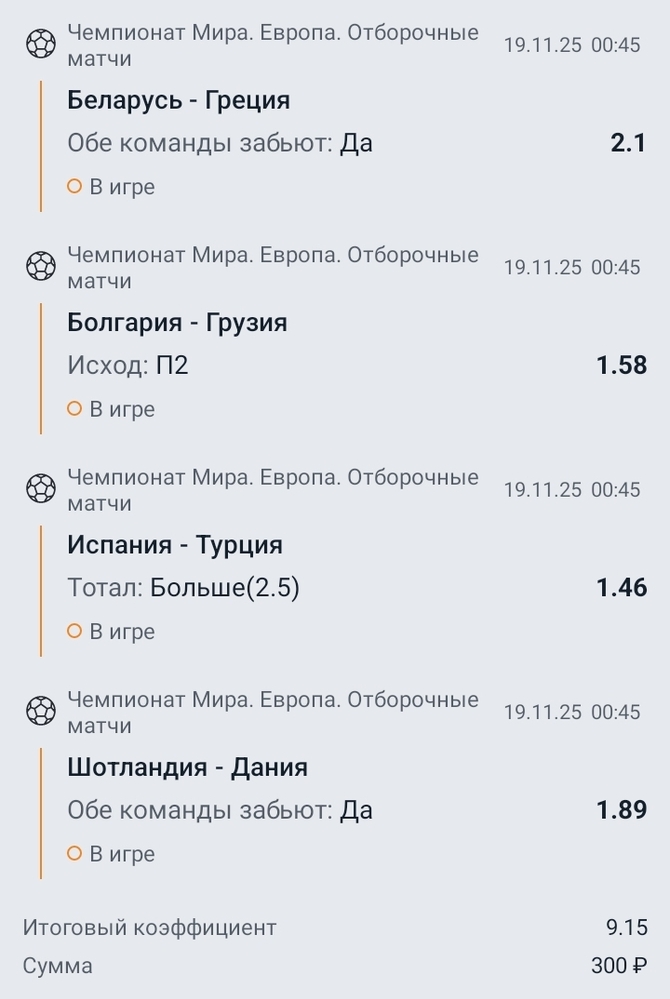Select the Шотландия - Дания event

pyautogui.click(x=187, y=767)
